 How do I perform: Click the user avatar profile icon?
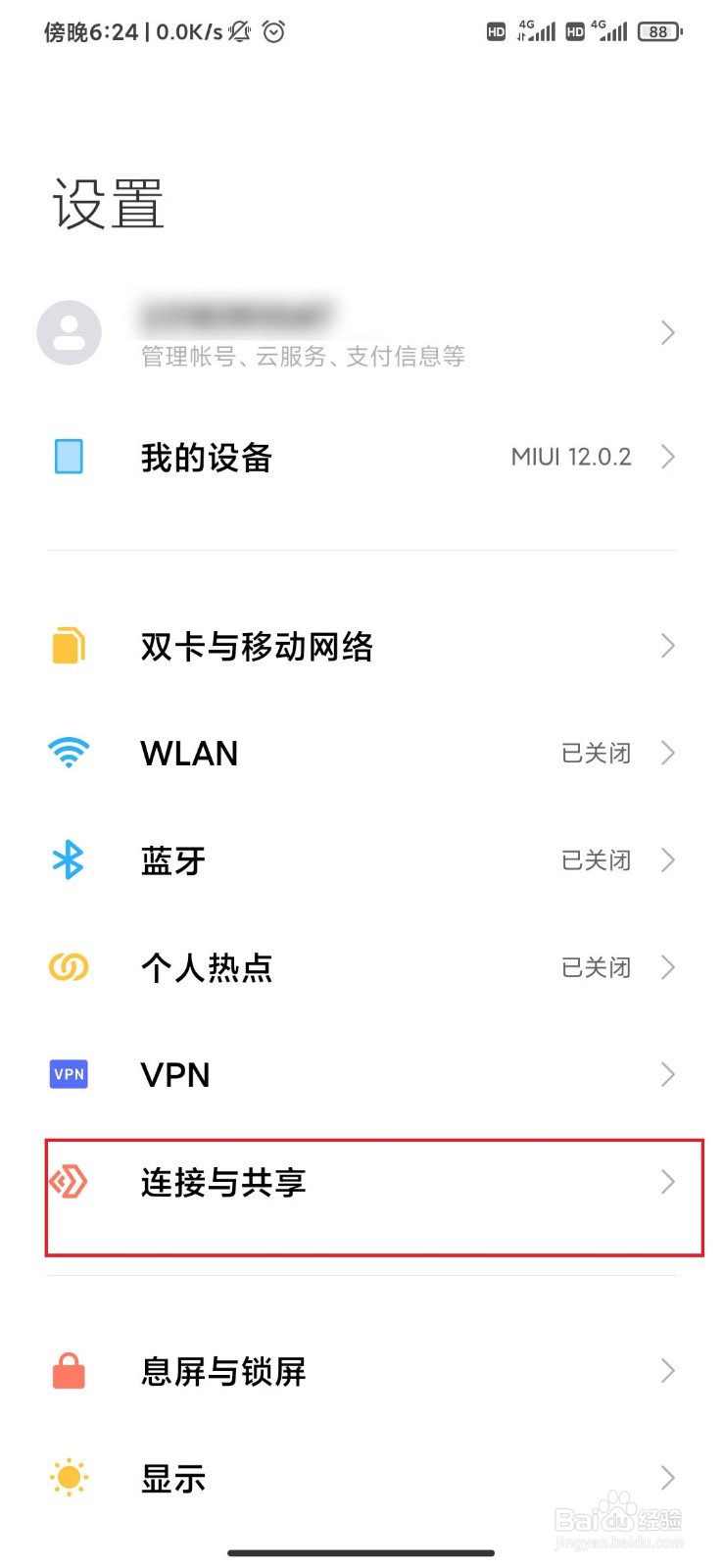click(69, 332)
